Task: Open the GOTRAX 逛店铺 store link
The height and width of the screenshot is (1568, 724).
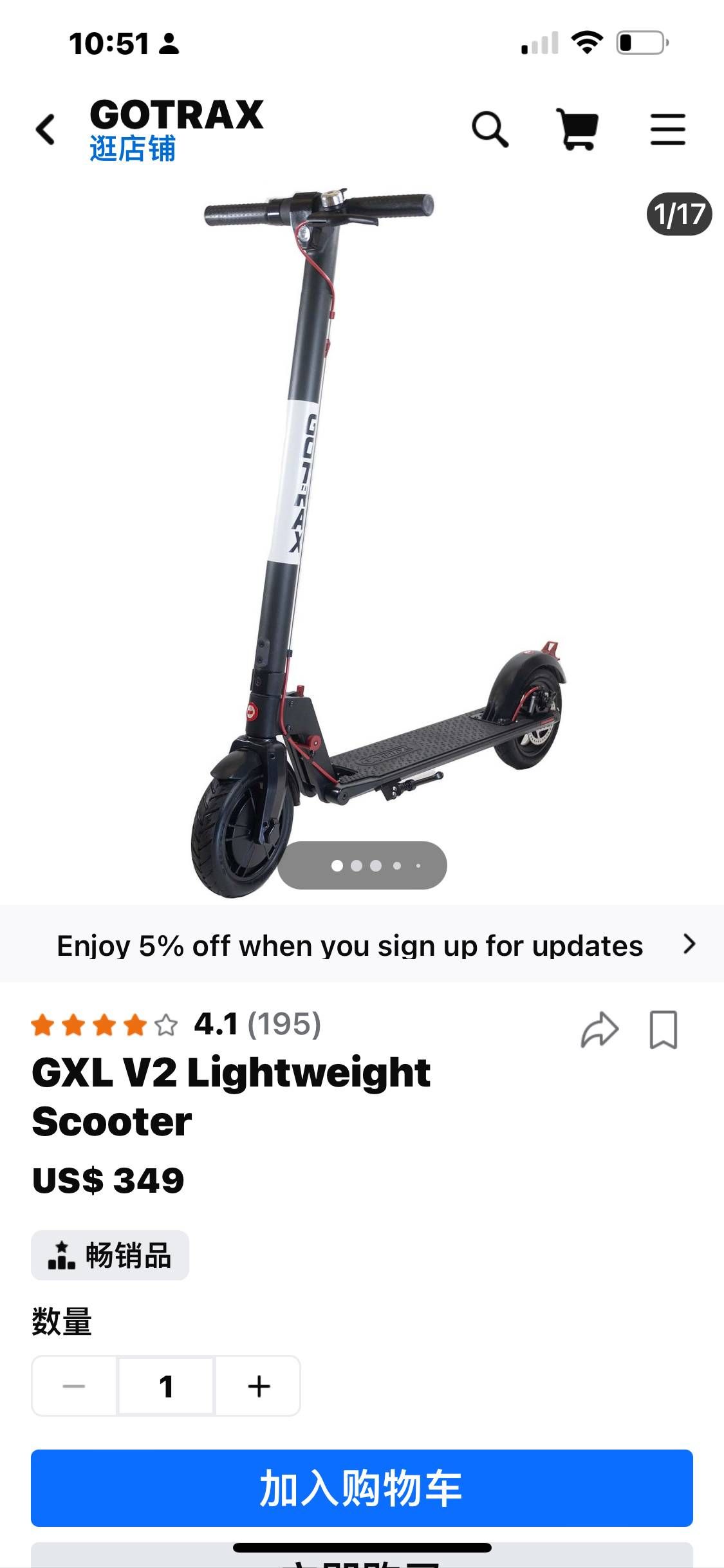Action: point(176,130)
